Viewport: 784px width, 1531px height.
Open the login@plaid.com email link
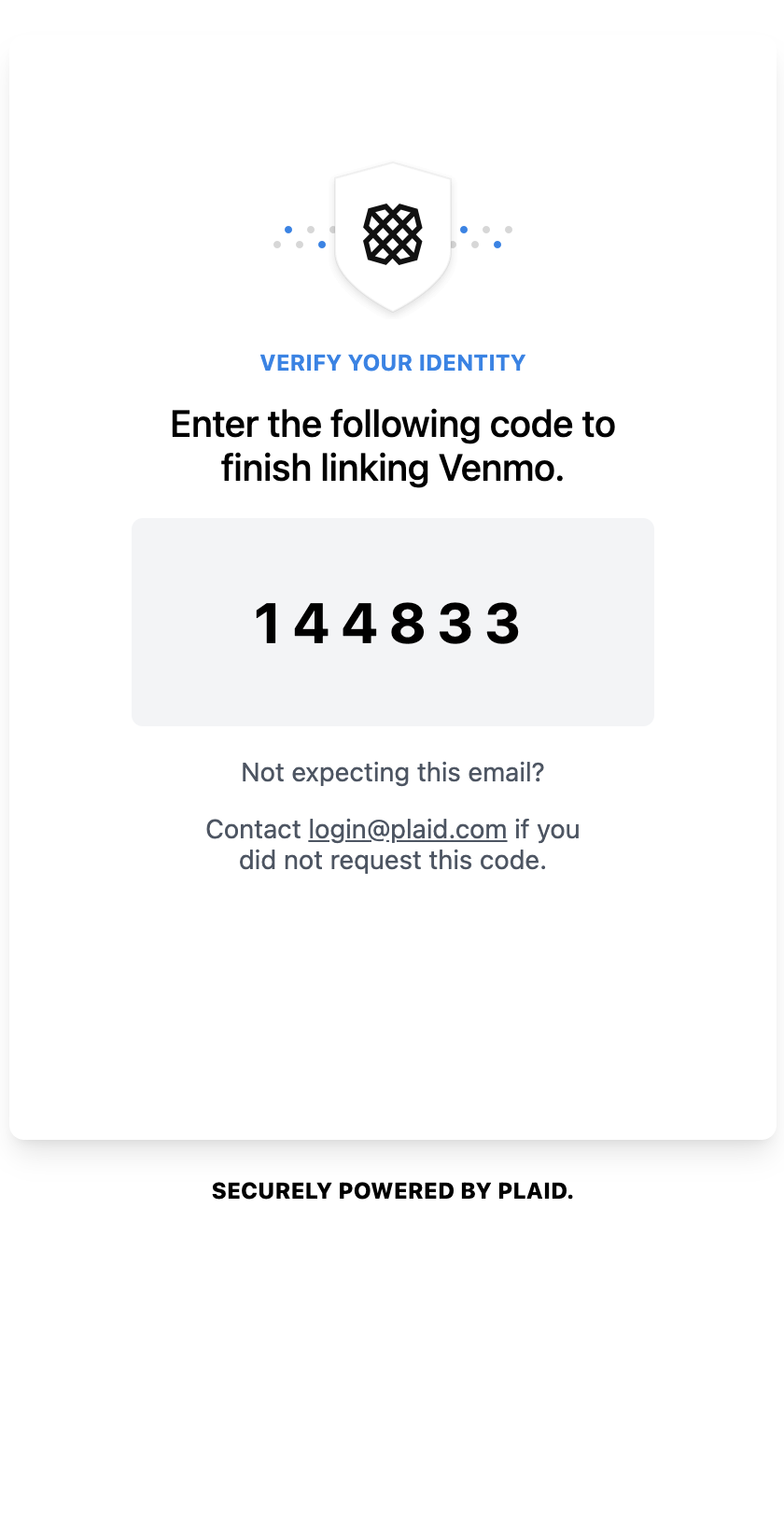tap(407, 829)
